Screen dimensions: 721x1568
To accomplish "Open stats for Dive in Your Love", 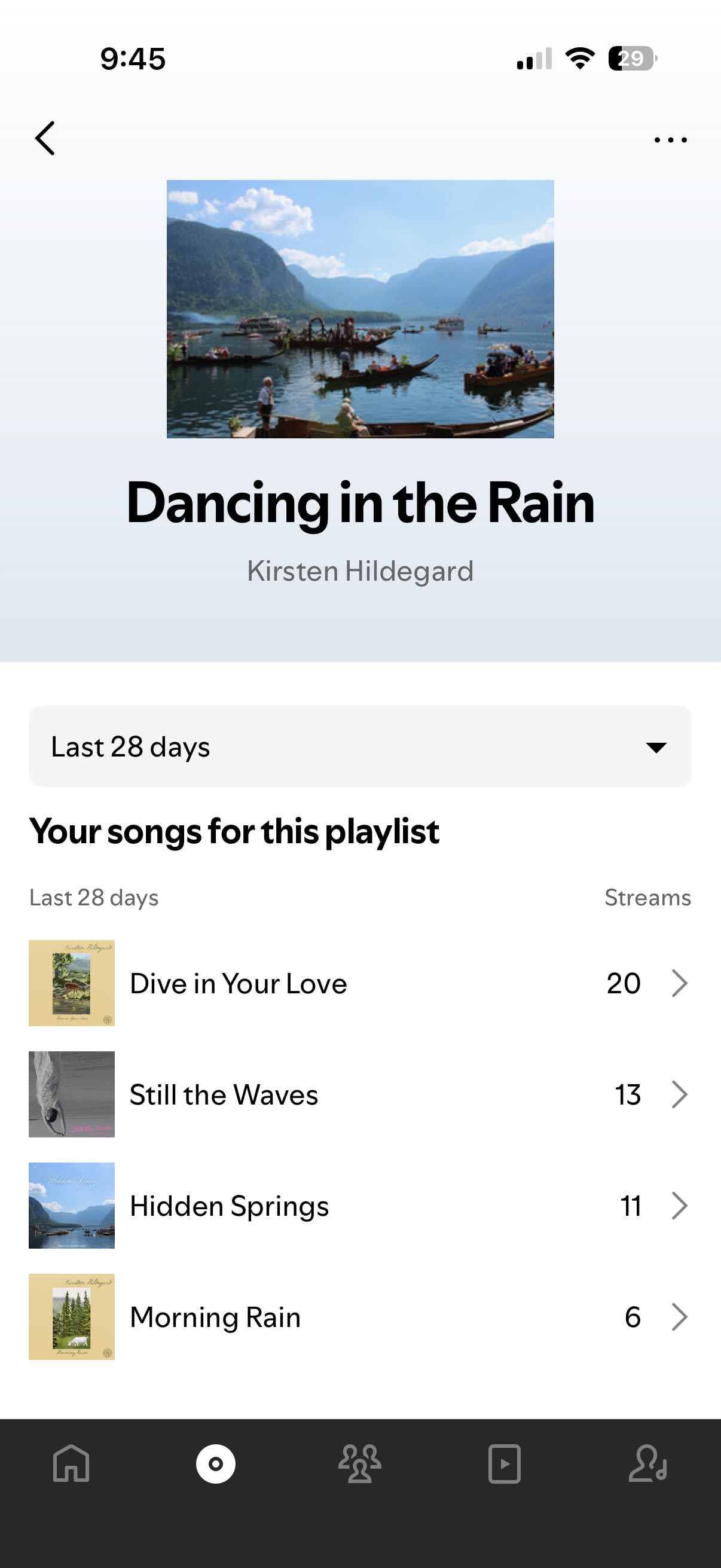I will click(360, 983).
